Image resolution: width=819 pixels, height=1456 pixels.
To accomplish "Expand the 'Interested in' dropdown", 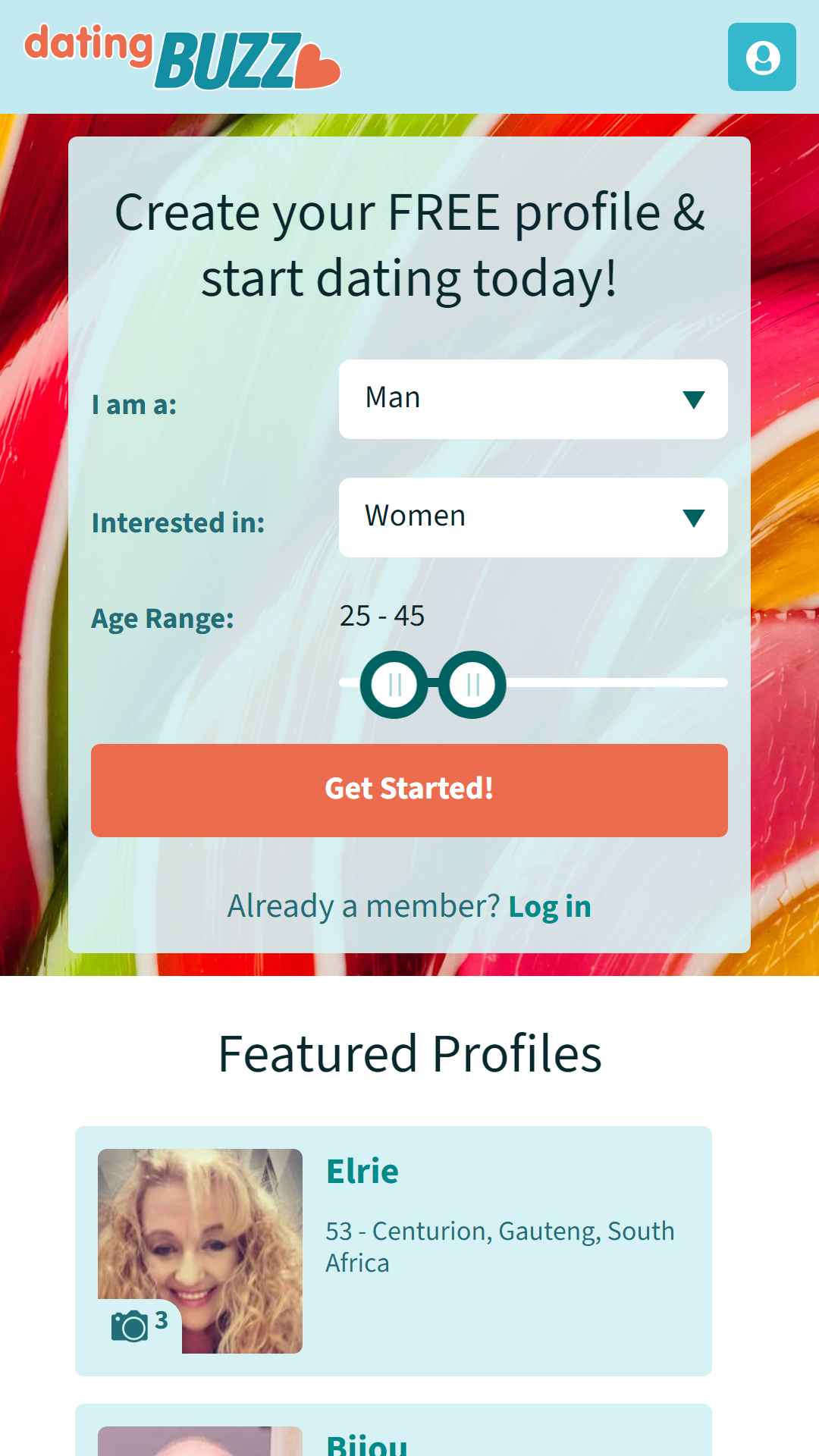I will (x=533, y=517).
